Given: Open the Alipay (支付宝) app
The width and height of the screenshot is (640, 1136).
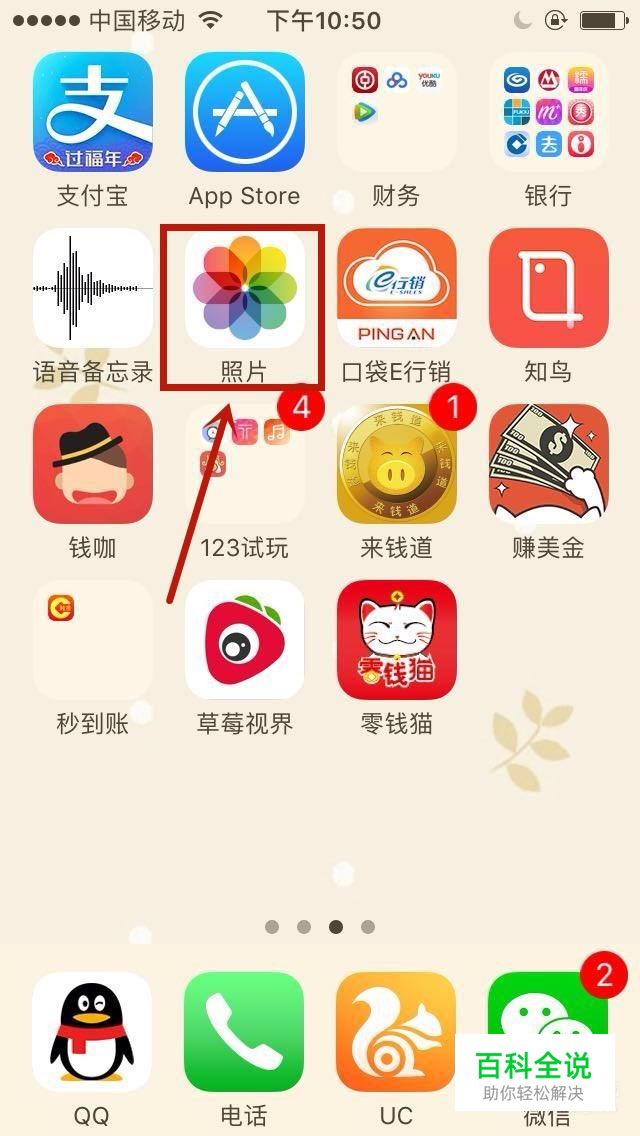Looking at the screenshot, I should pyautogui.click(x=93, y=112).
